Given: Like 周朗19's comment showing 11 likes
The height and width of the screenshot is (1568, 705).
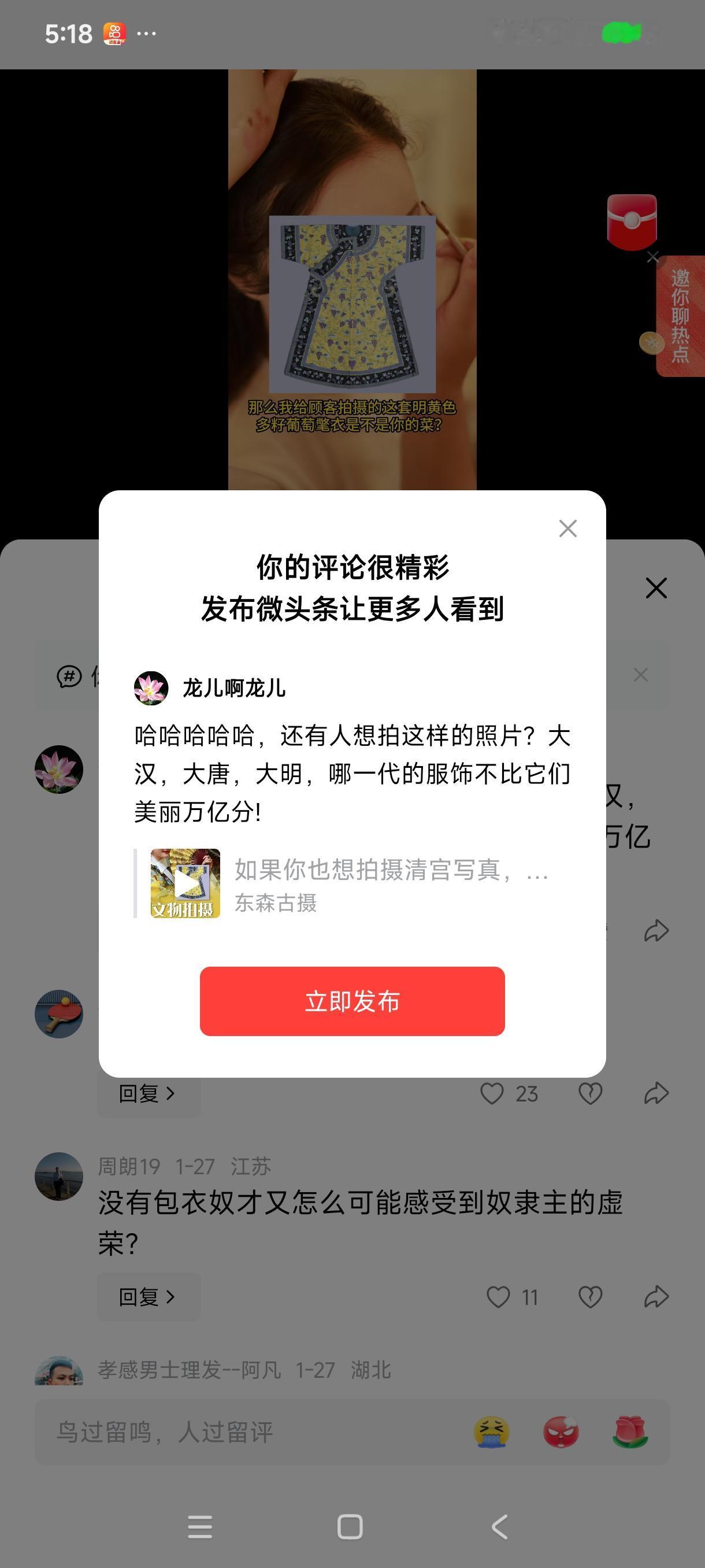Looking at the screenshot, I should 499,1296.
